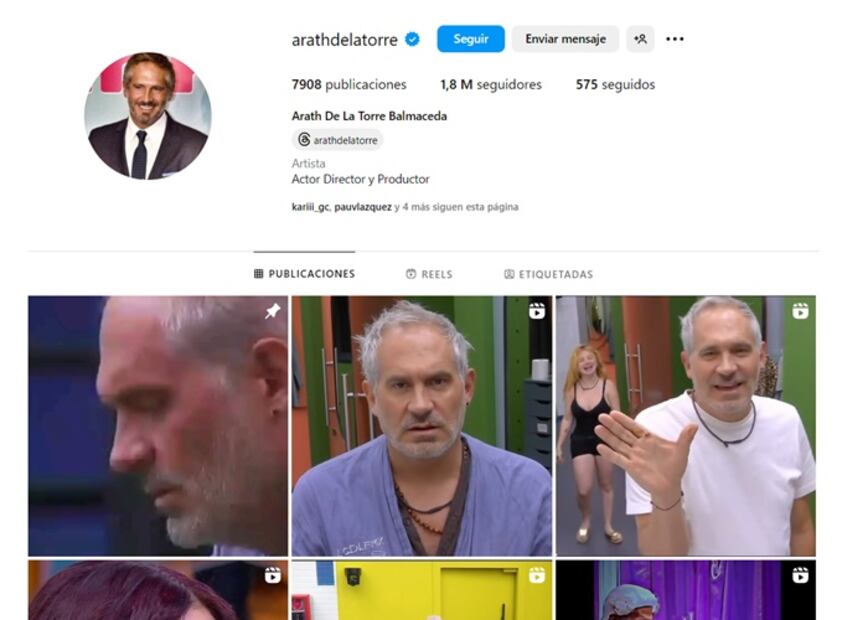Open the arathdelatorre Threads badge

[337, 140]
